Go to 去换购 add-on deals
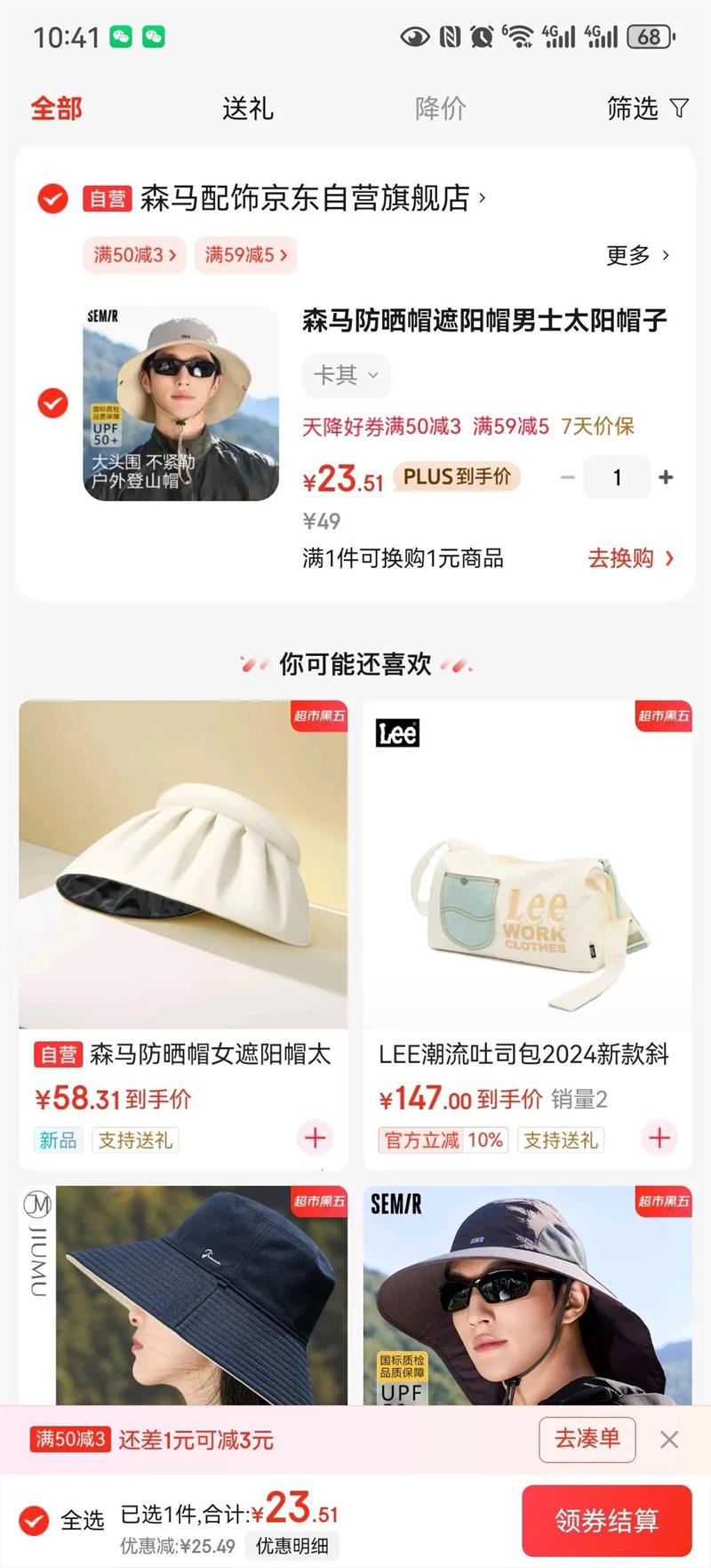Screen dimensions: 711x1568 tap(630, 558)
